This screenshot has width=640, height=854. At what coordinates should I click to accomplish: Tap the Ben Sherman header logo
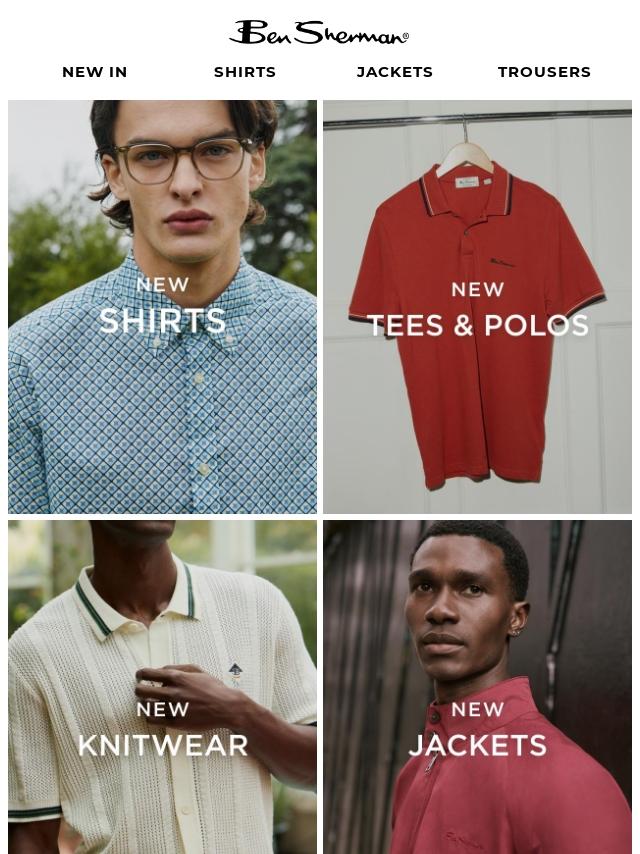coord(319,33)
